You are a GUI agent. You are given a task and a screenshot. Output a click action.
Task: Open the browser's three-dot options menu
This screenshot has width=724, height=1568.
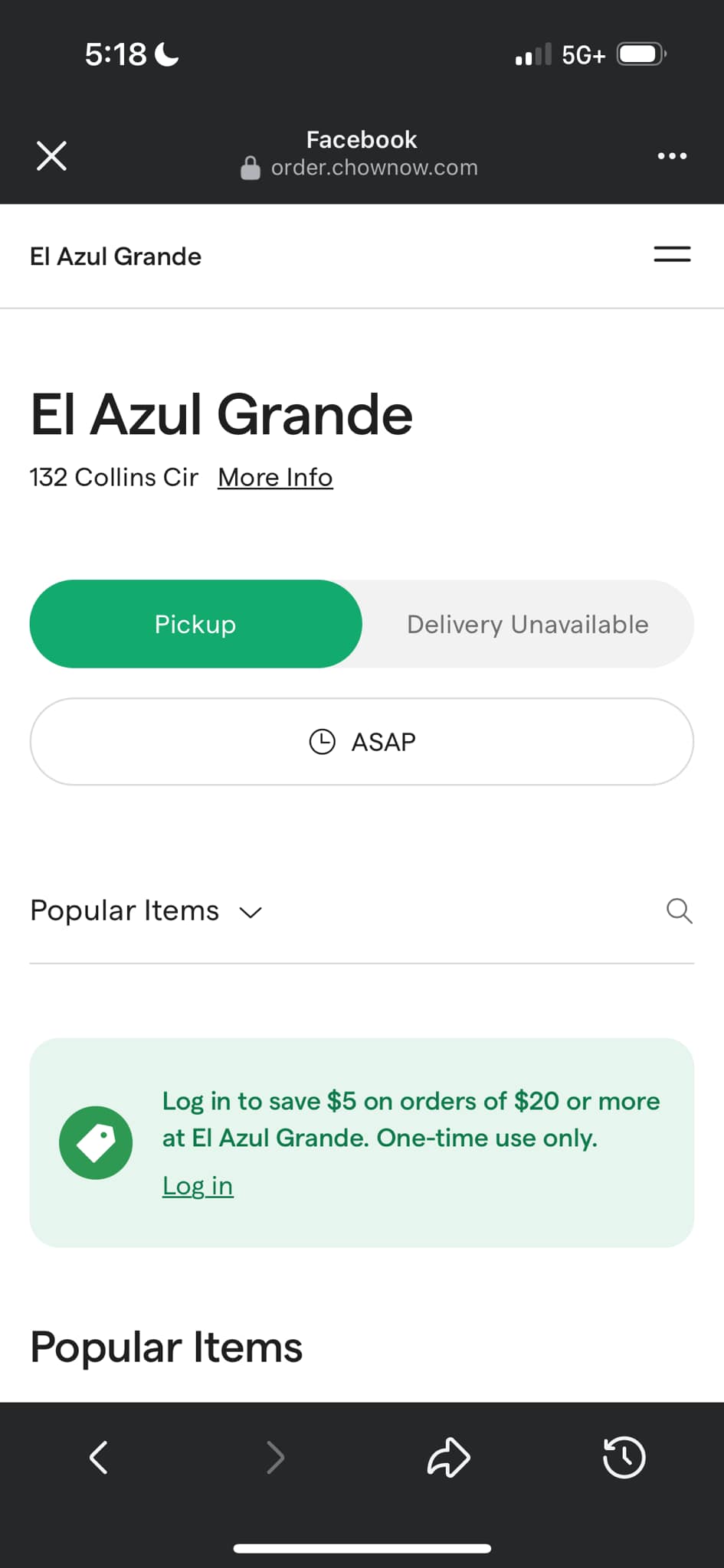[x=672, y=156]
